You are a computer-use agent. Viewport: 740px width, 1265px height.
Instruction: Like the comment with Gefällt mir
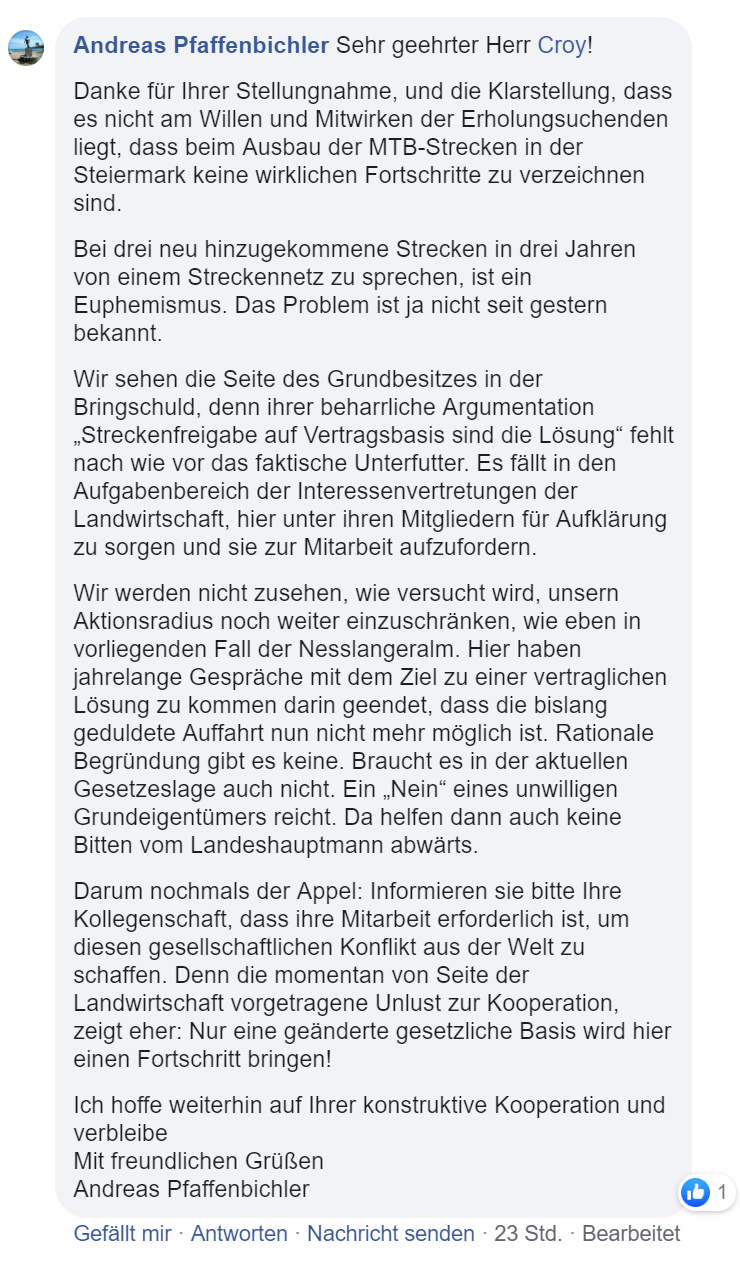(122, 1233)
